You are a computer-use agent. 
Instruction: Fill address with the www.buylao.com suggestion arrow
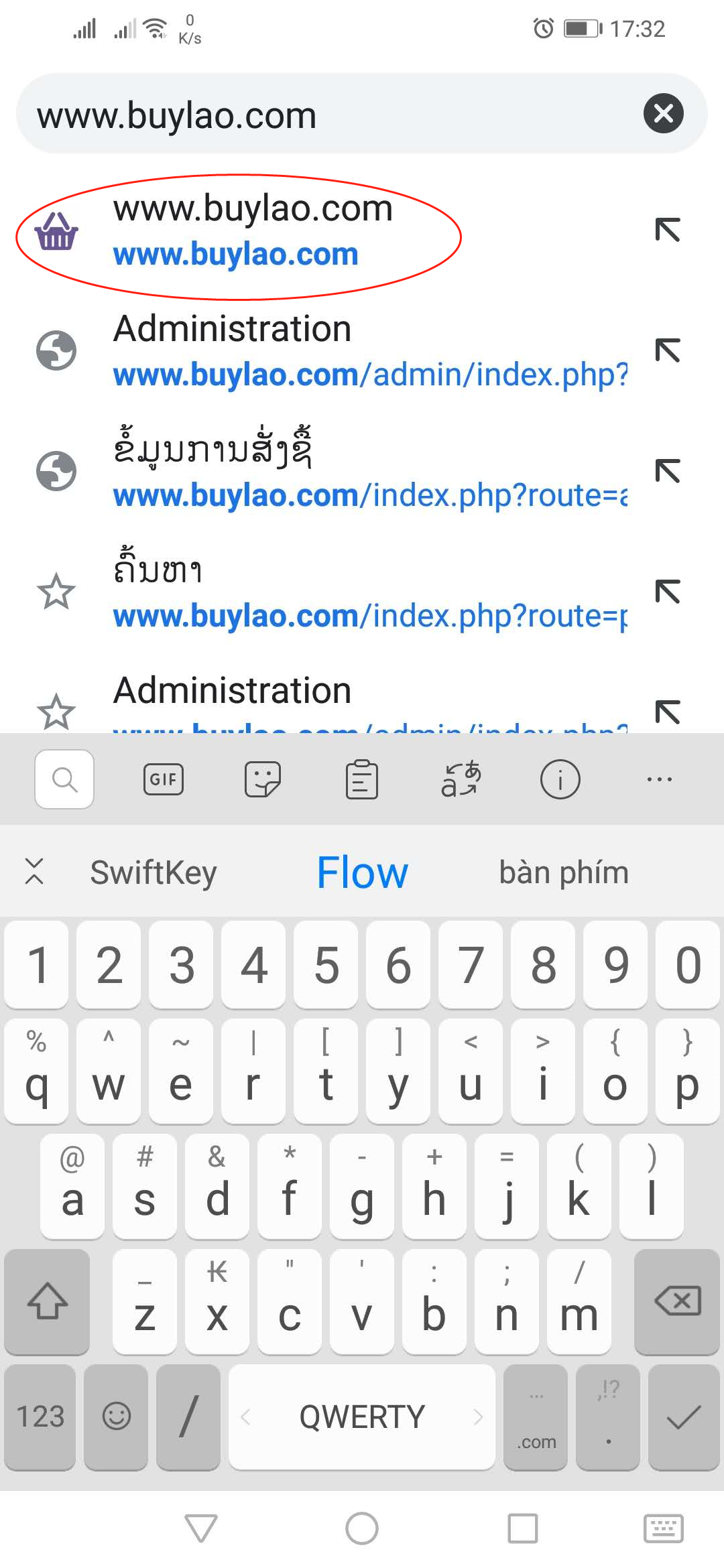coord(668,230)
